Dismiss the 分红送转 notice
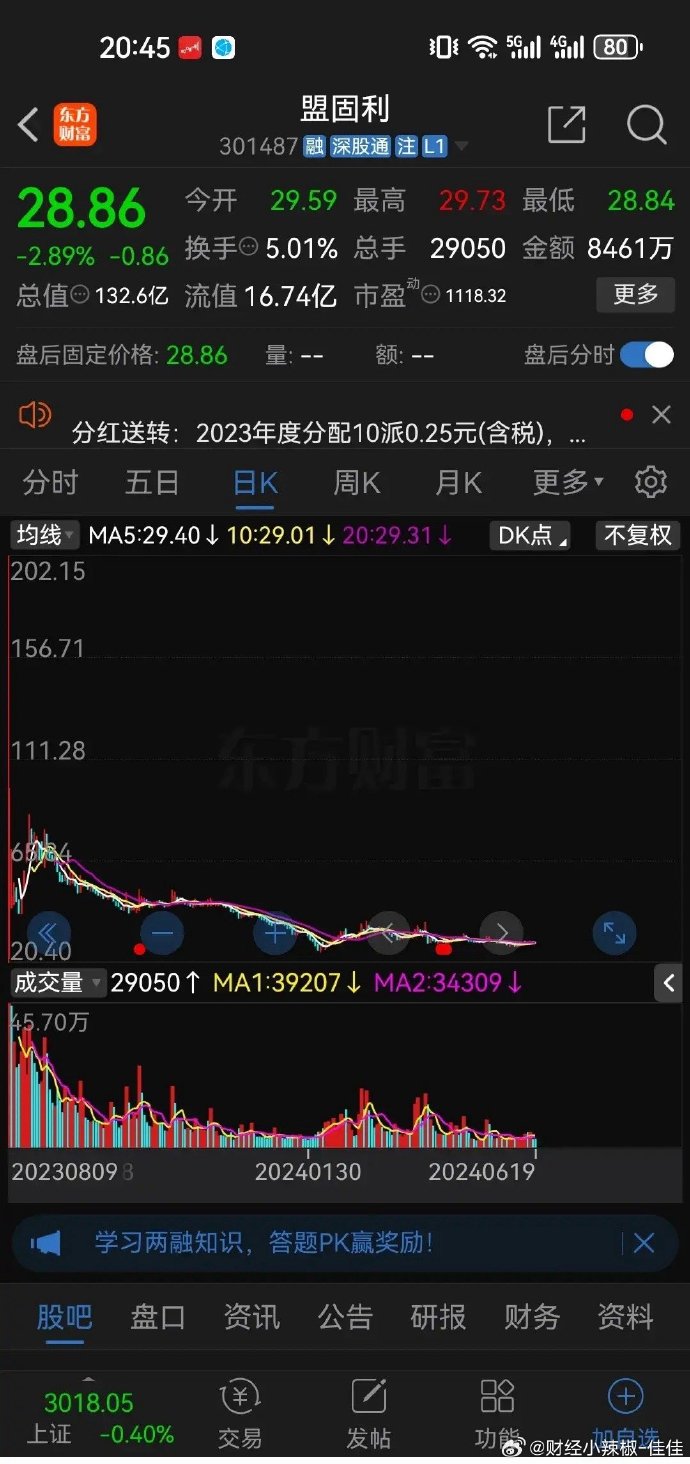The height and width of the screenshot is (1464, 690). pyautogui.click(x=661, y=415)
